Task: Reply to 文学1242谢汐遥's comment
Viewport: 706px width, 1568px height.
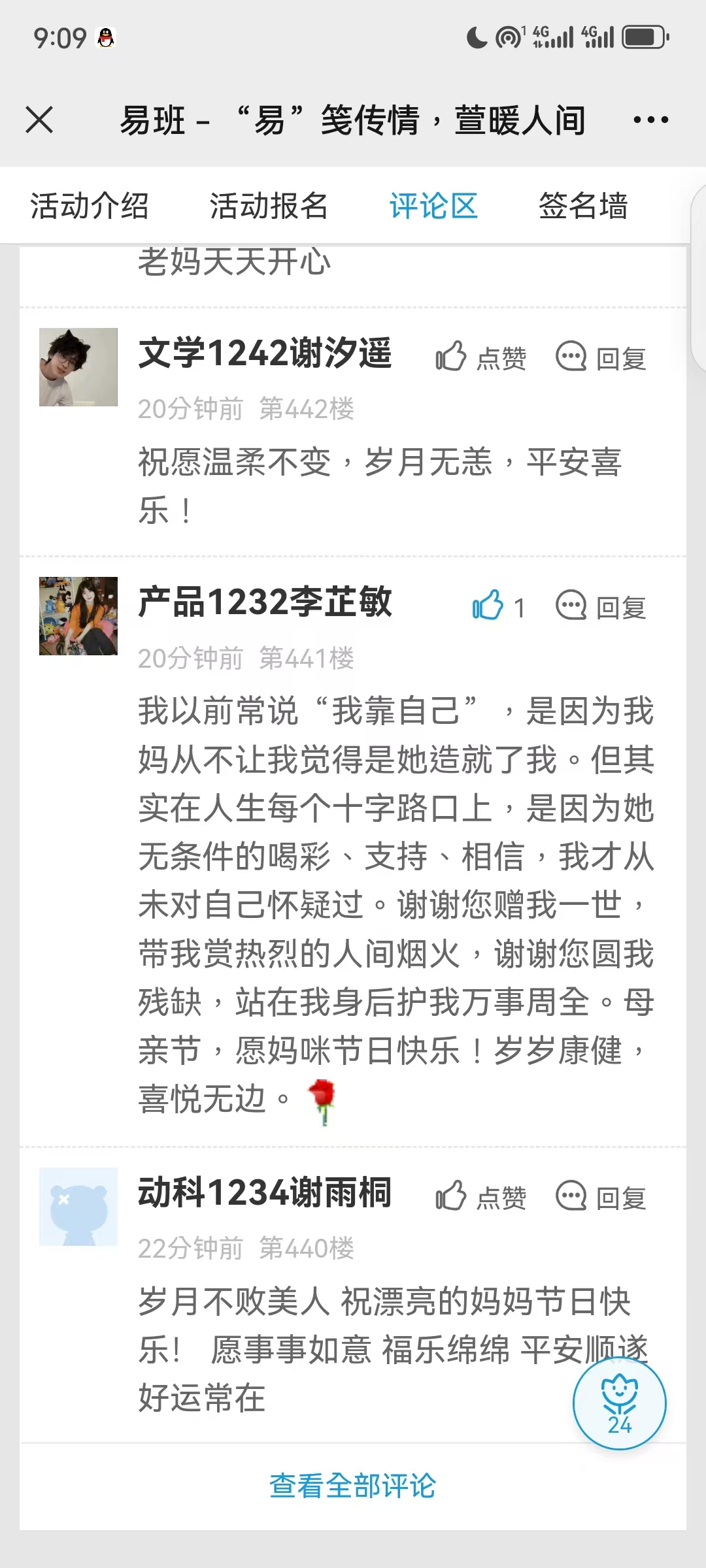Action: point(601,357)
